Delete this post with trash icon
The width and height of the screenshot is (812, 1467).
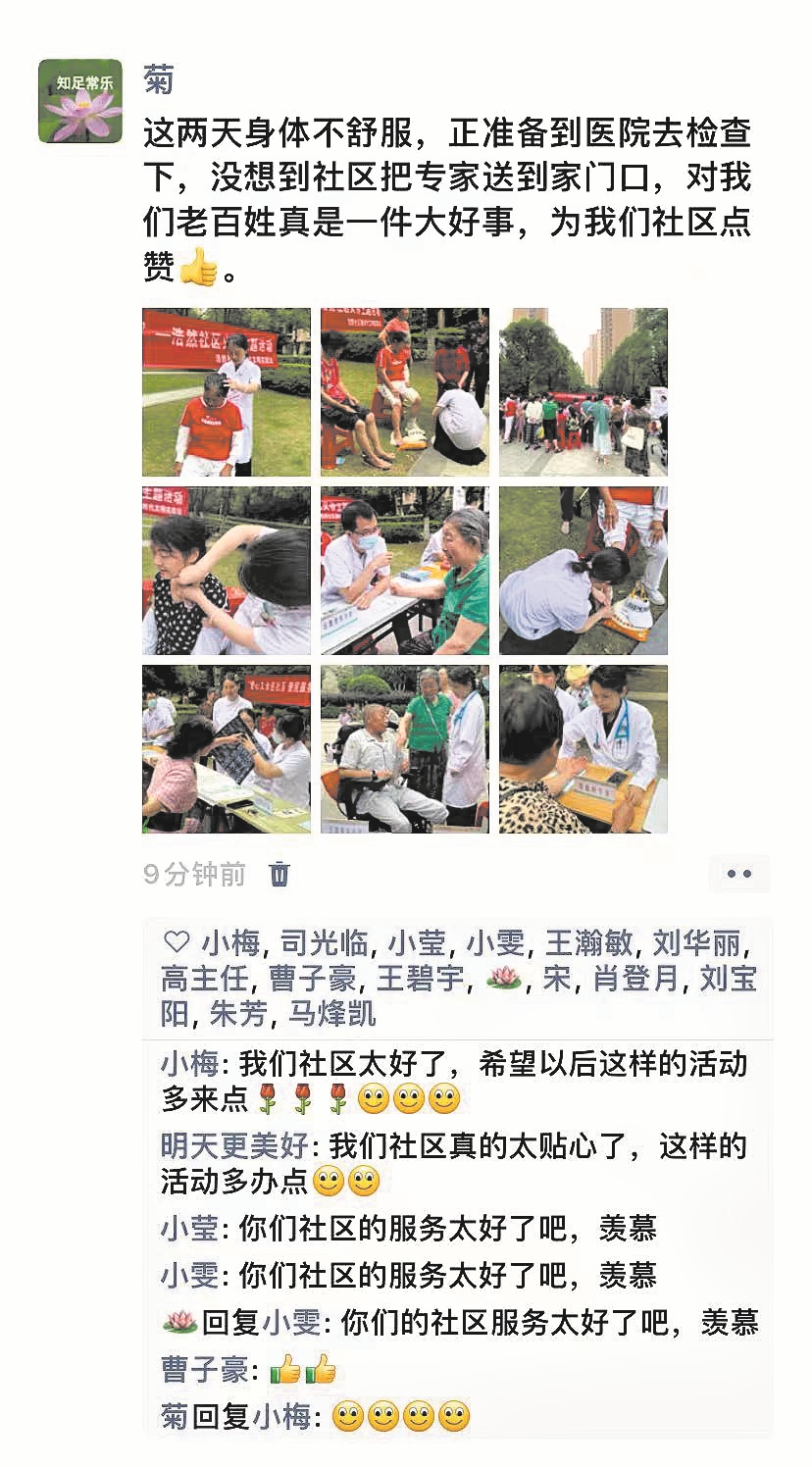[279, 874]
